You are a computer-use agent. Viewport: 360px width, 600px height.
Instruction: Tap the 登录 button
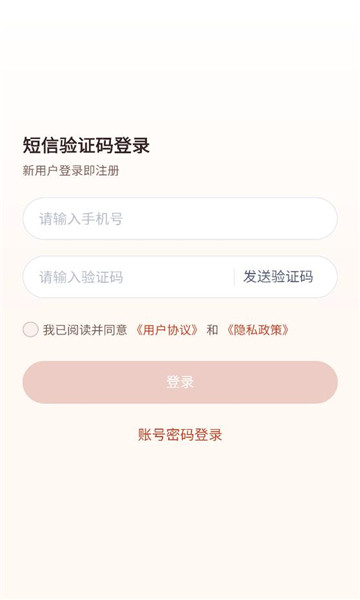tap(180, 382)
